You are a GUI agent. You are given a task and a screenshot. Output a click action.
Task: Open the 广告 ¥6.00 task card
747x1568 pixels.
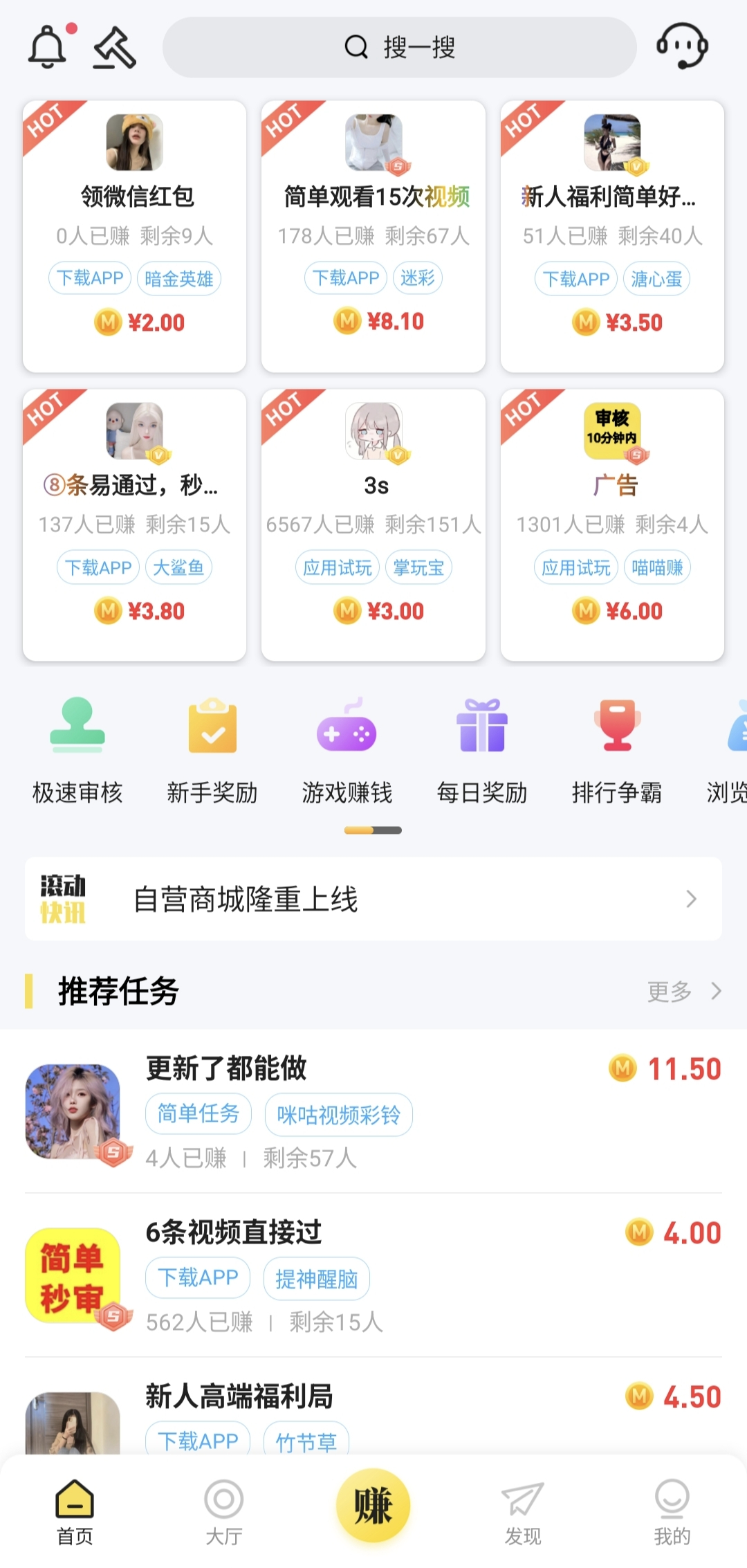pos(612,524)
